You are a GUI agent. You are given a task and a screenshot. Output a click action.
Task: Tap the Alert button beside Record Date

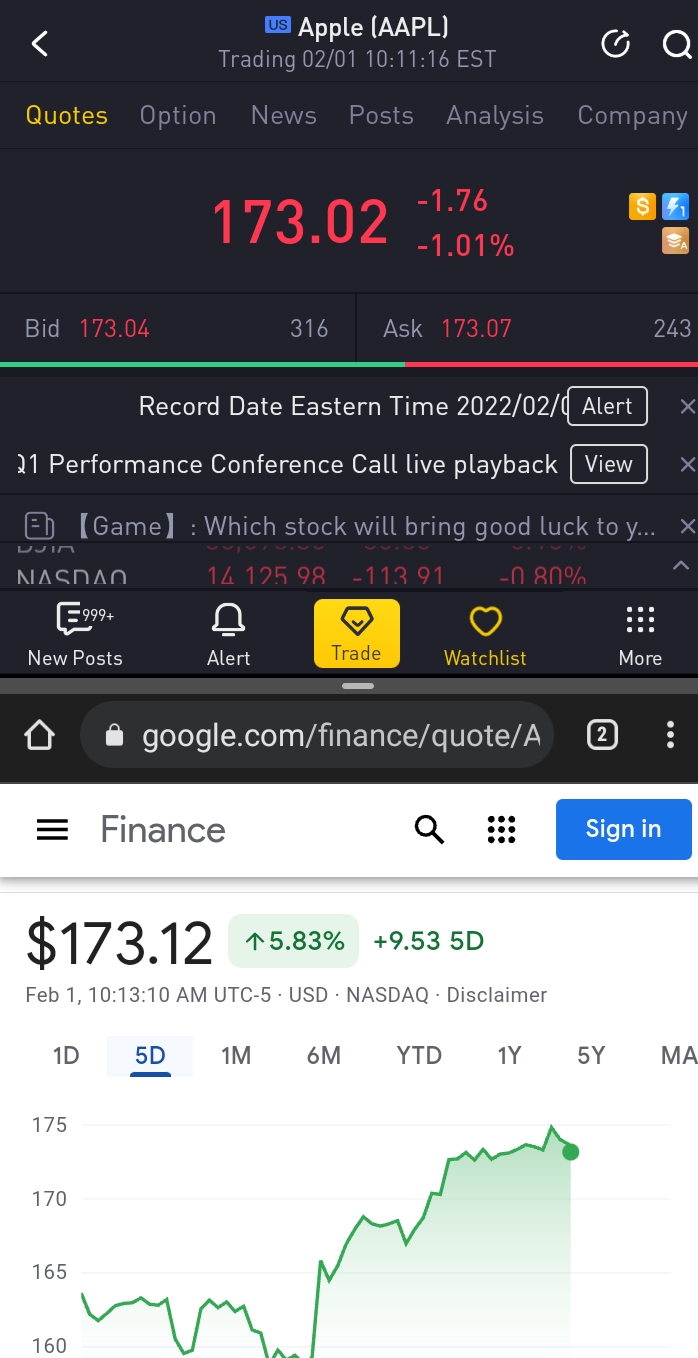(607, 406)
